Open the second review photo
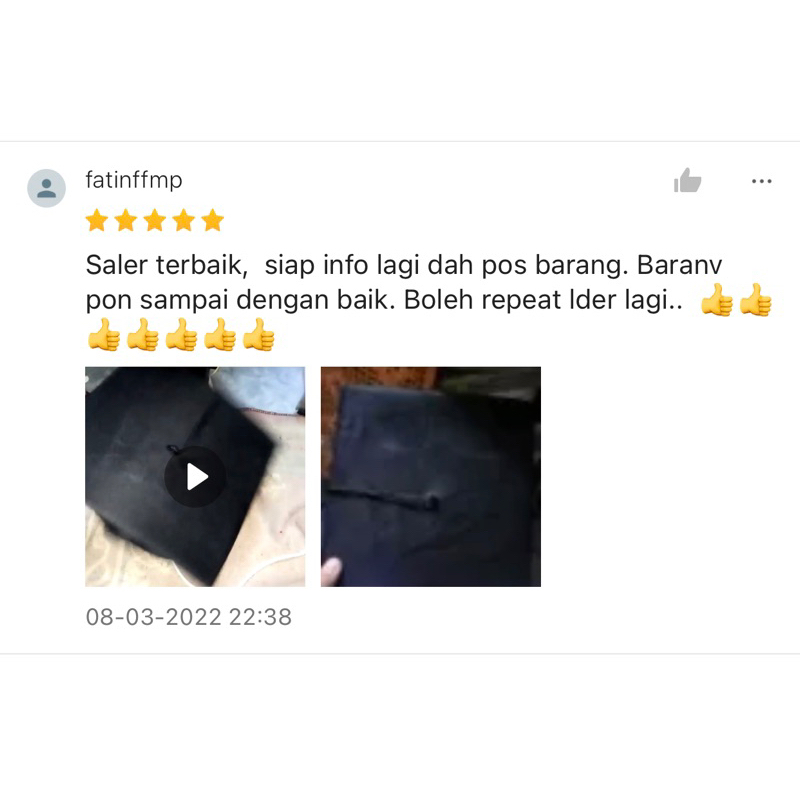Image resolution: width=800 pixels, height=800 pixels. point(431,477)
